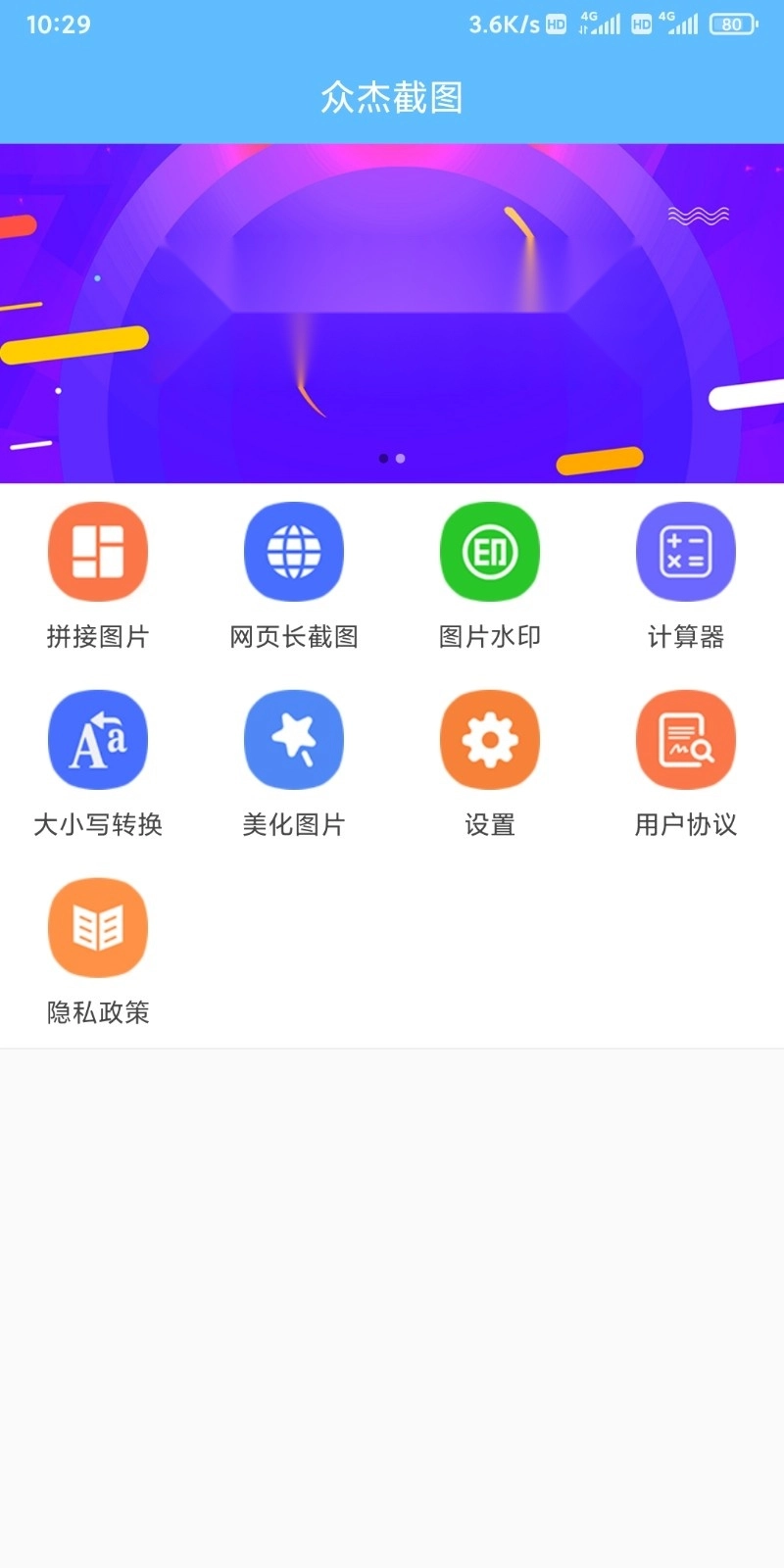Tap the purple promotional banner
The height and width of the screenshot is (1568, 784).
[x=392, y=314]
